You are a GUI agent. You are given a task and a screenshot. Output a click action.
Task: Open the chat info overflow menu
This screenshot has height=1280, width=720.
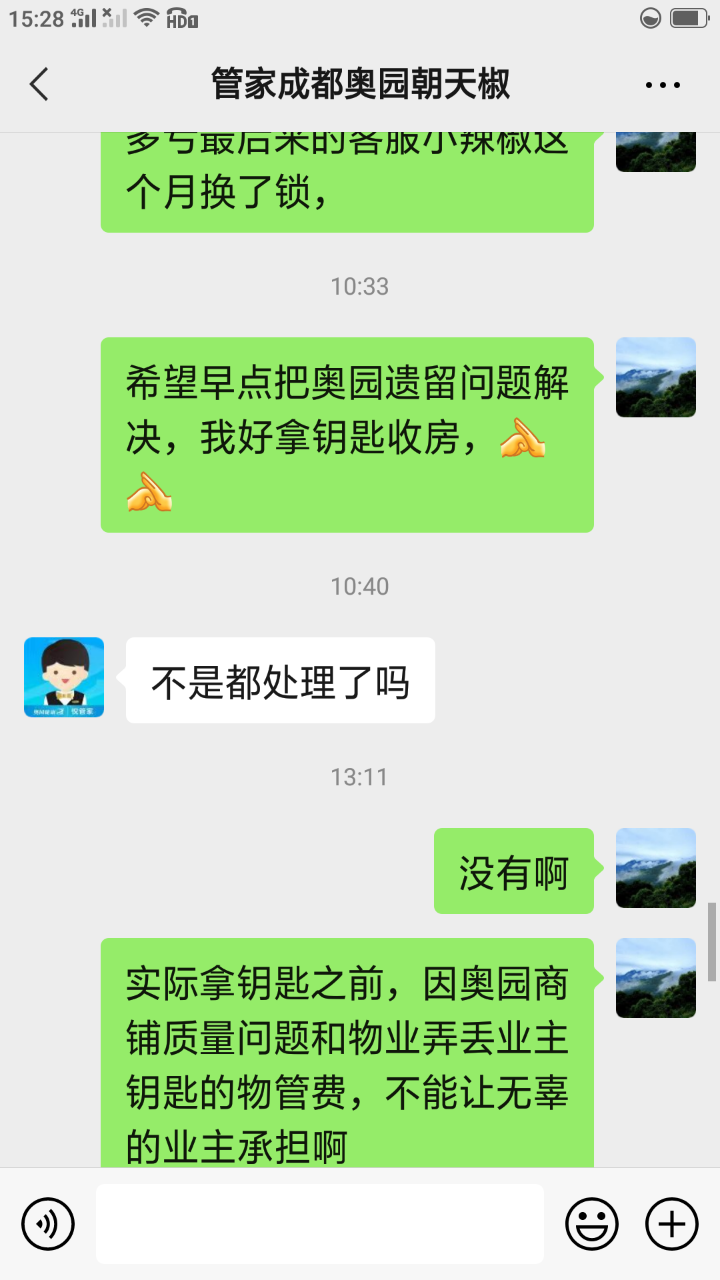coord(662,85)
